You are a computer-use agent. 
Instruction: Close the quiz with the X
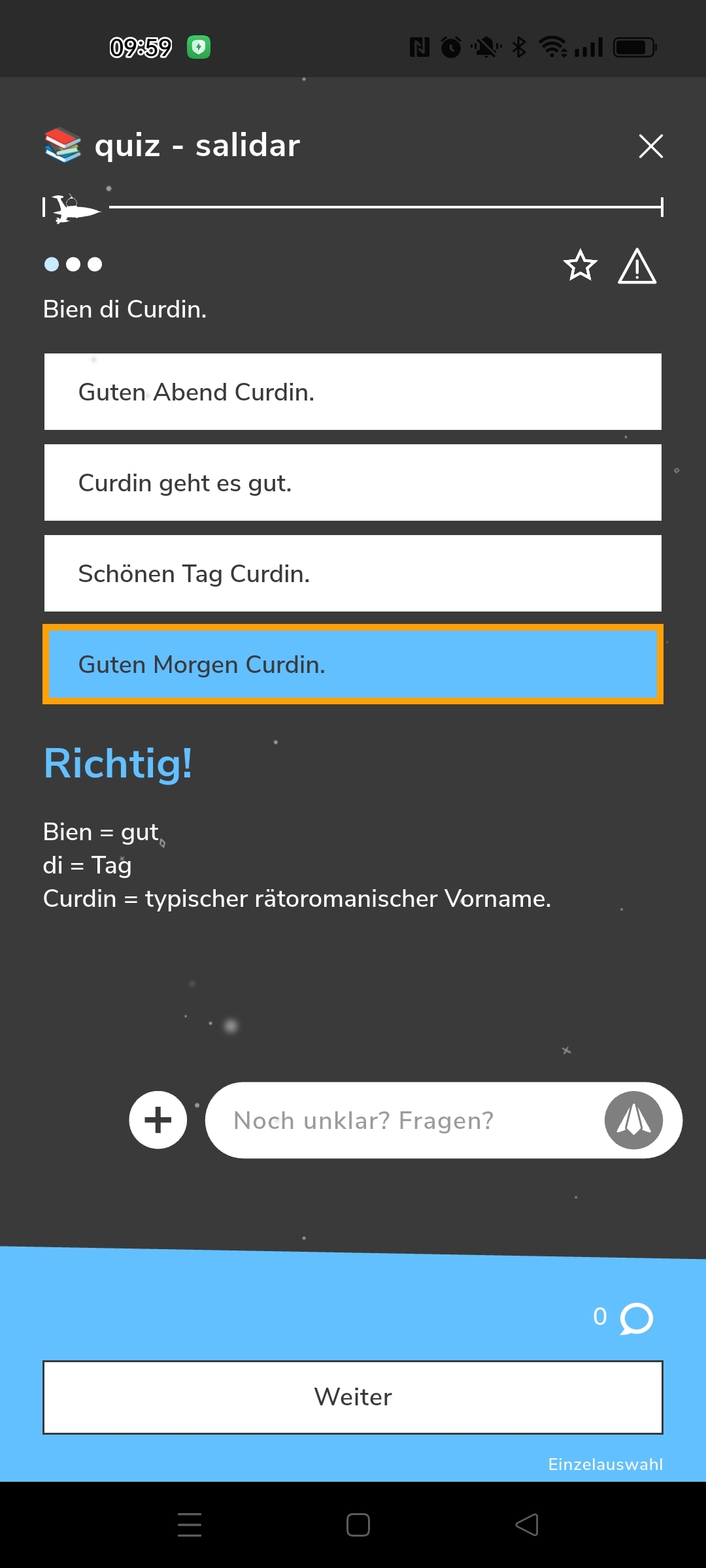click(650, 146)
